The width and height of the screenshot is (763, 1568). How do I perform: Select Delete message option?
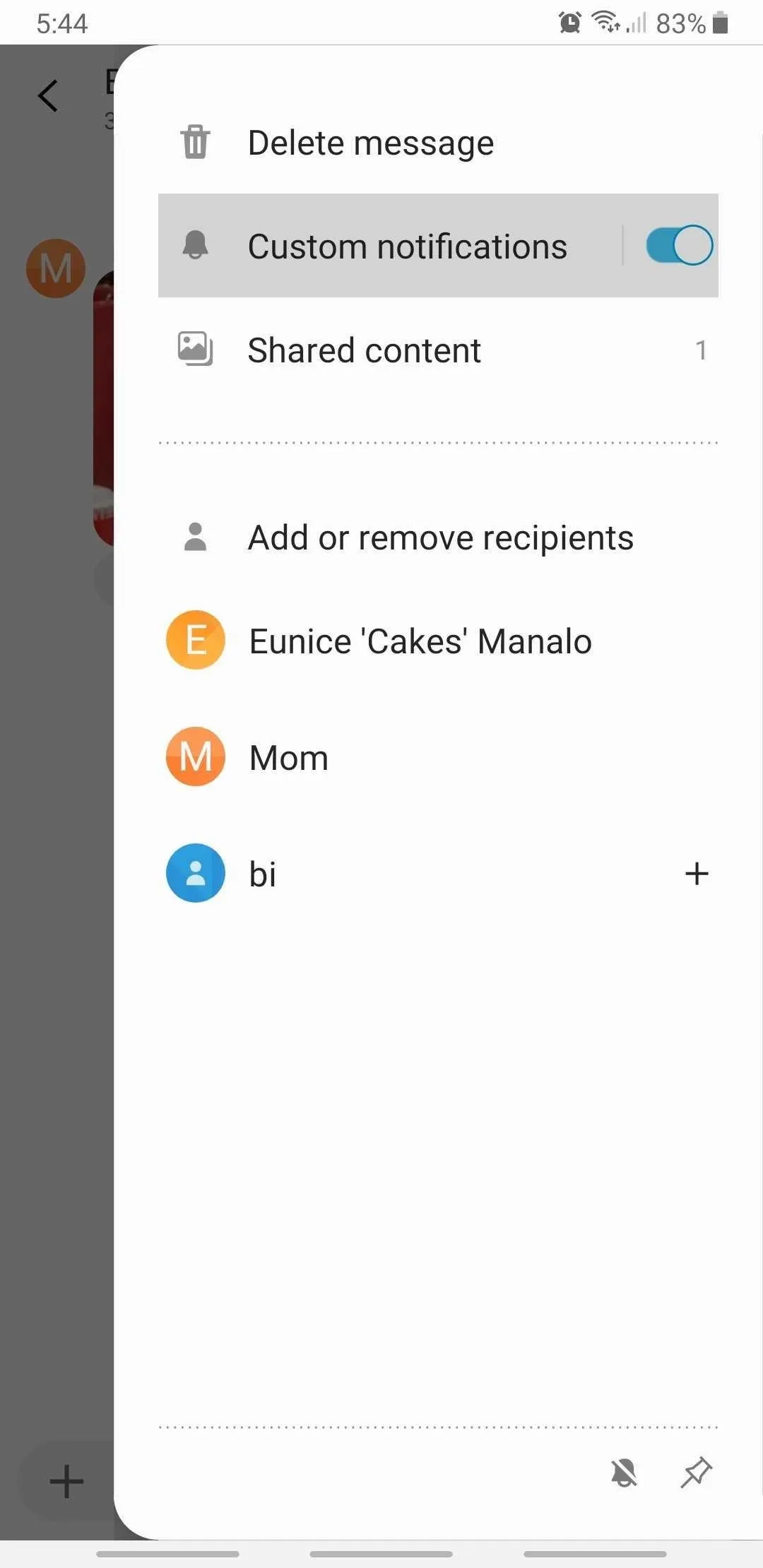pyautogui.click(x=438, y=143)
